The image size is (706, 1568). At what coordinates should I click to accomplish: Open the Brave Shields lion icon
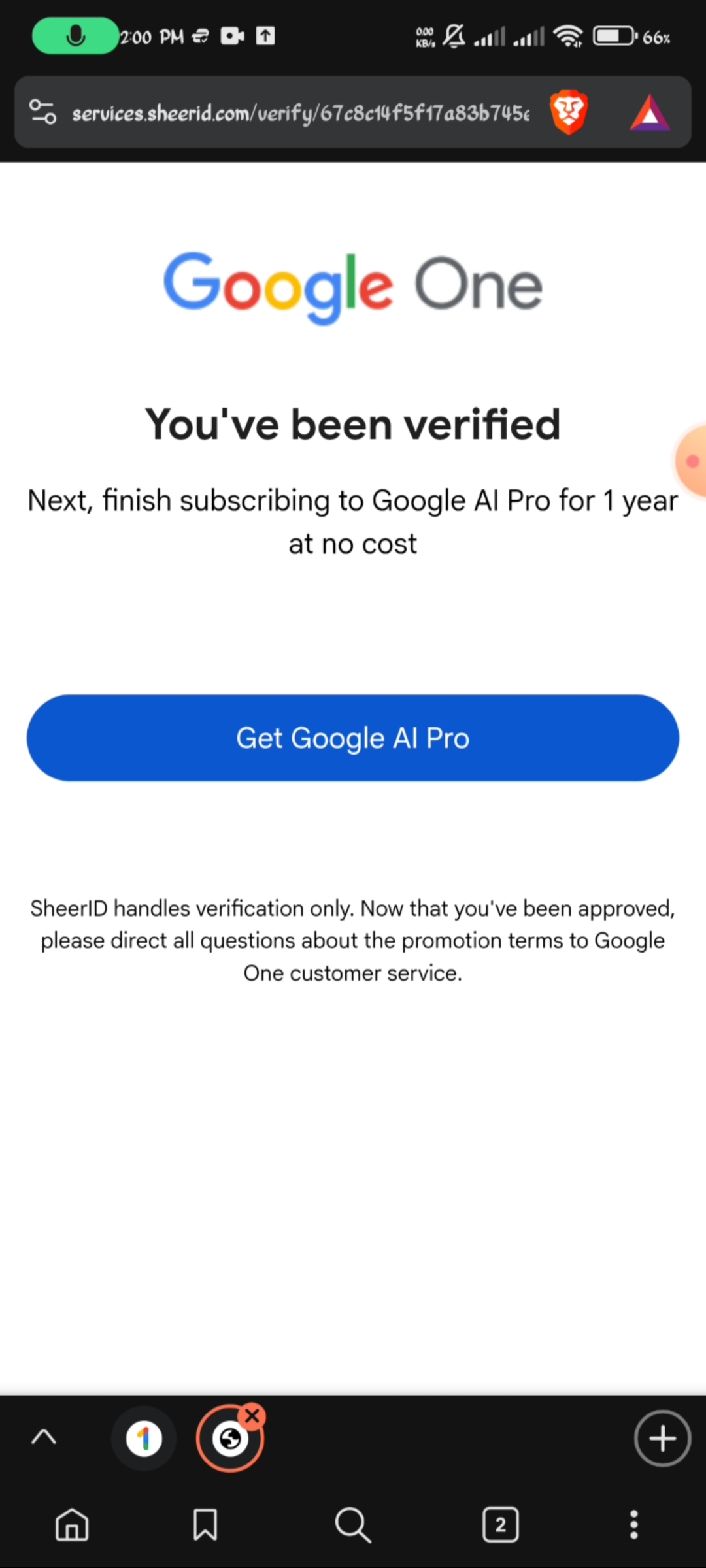[569, 112]
